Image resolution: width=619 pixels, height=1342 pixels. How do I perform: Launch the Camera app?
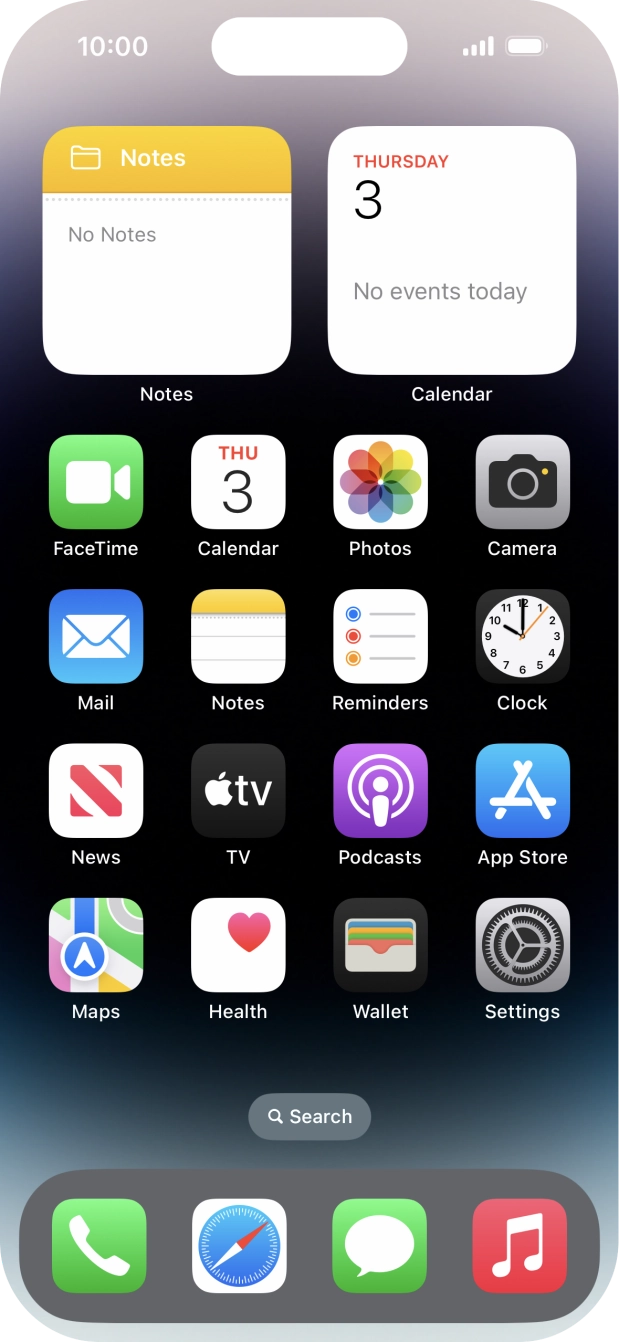point(522,482)
